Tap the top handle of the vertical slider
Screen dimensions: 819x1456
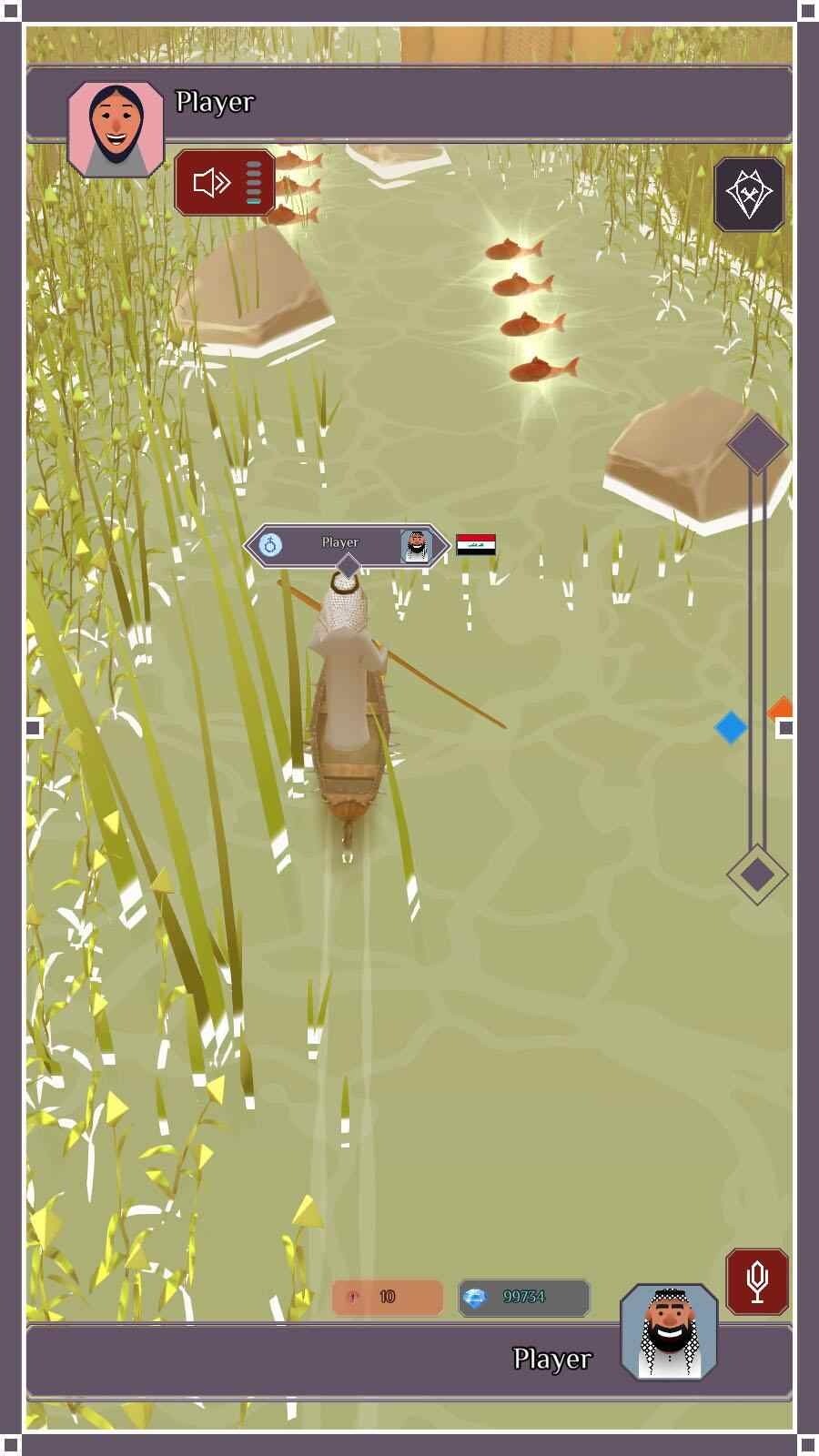(756, 444)
